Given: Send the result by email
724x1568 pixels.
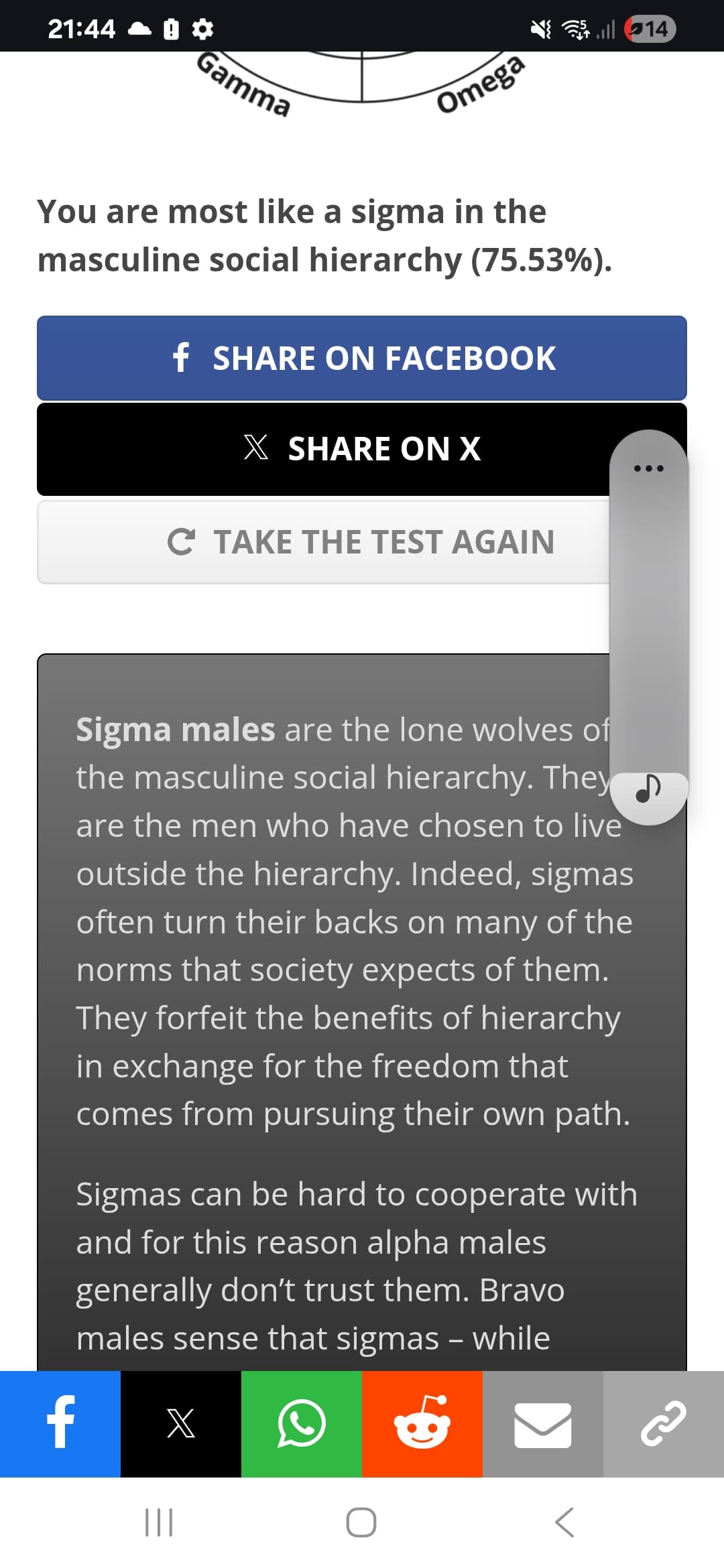Looking at the screenshot, I should click(543, 1424).
